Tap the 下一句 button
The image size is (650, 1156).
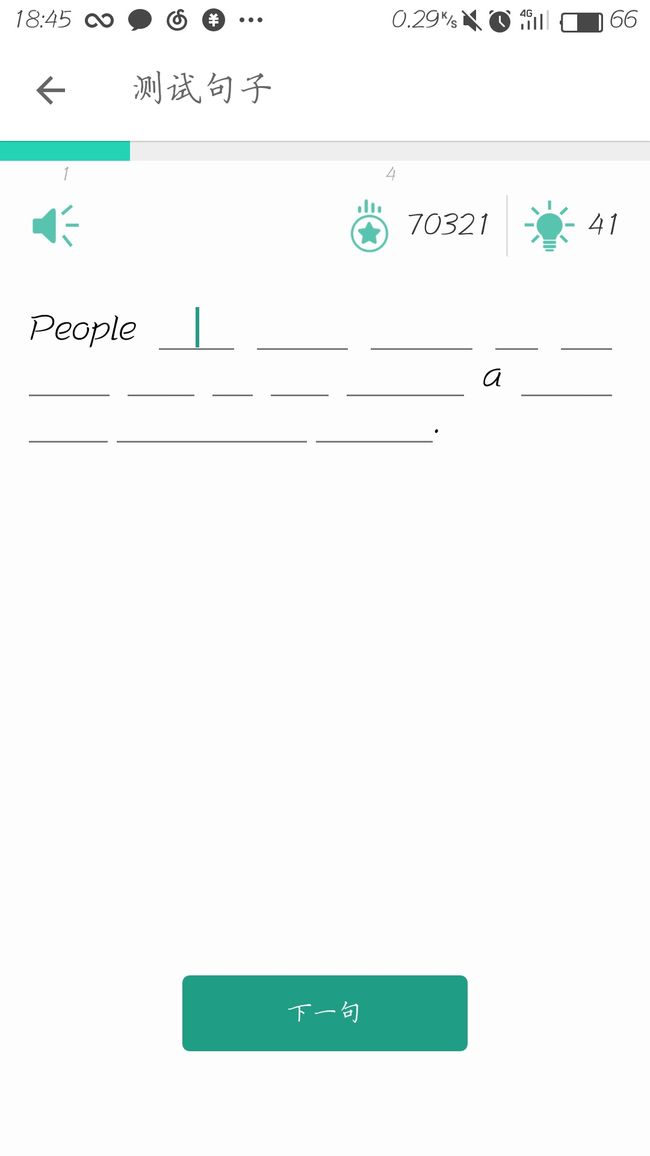pos(324,1012)
